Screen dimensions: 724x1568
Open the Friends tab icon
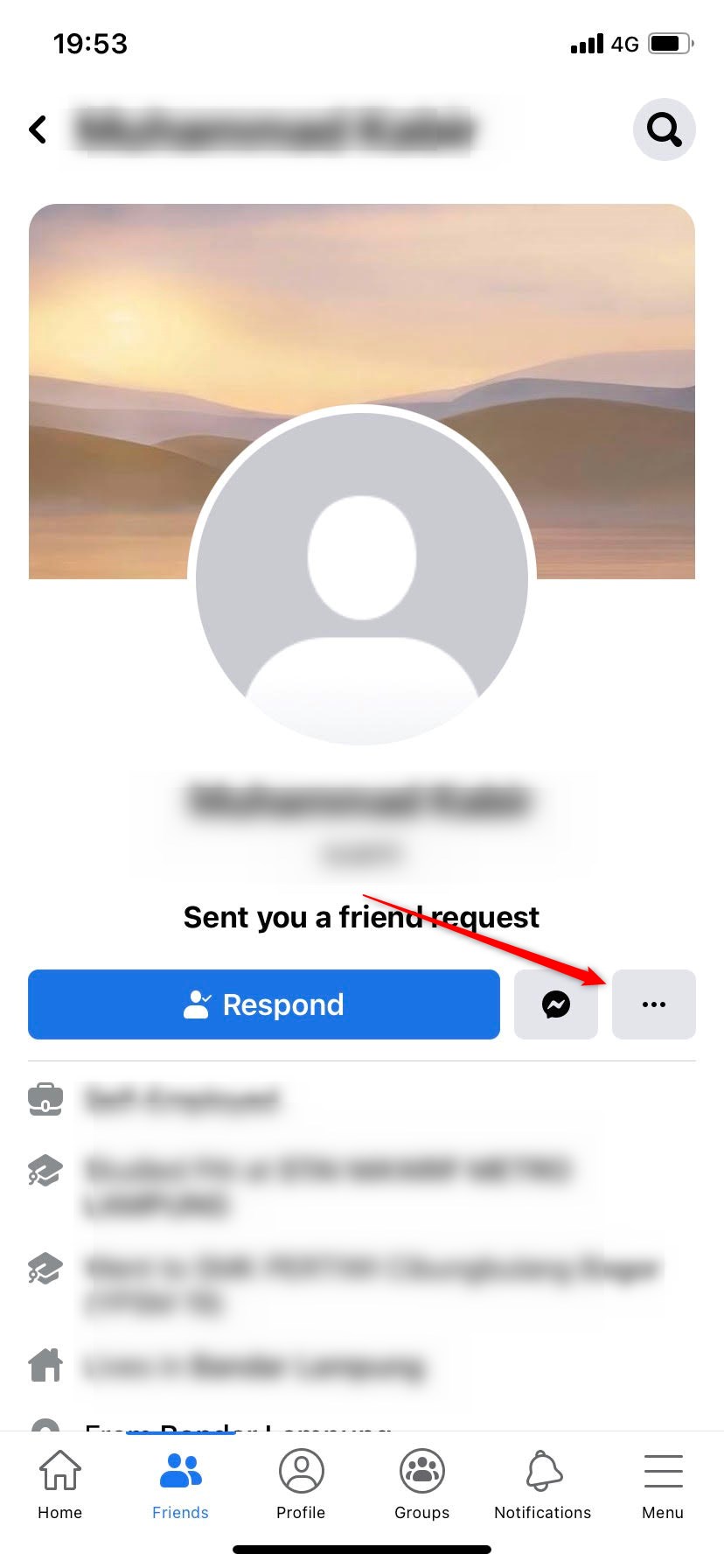(180, 1470)
